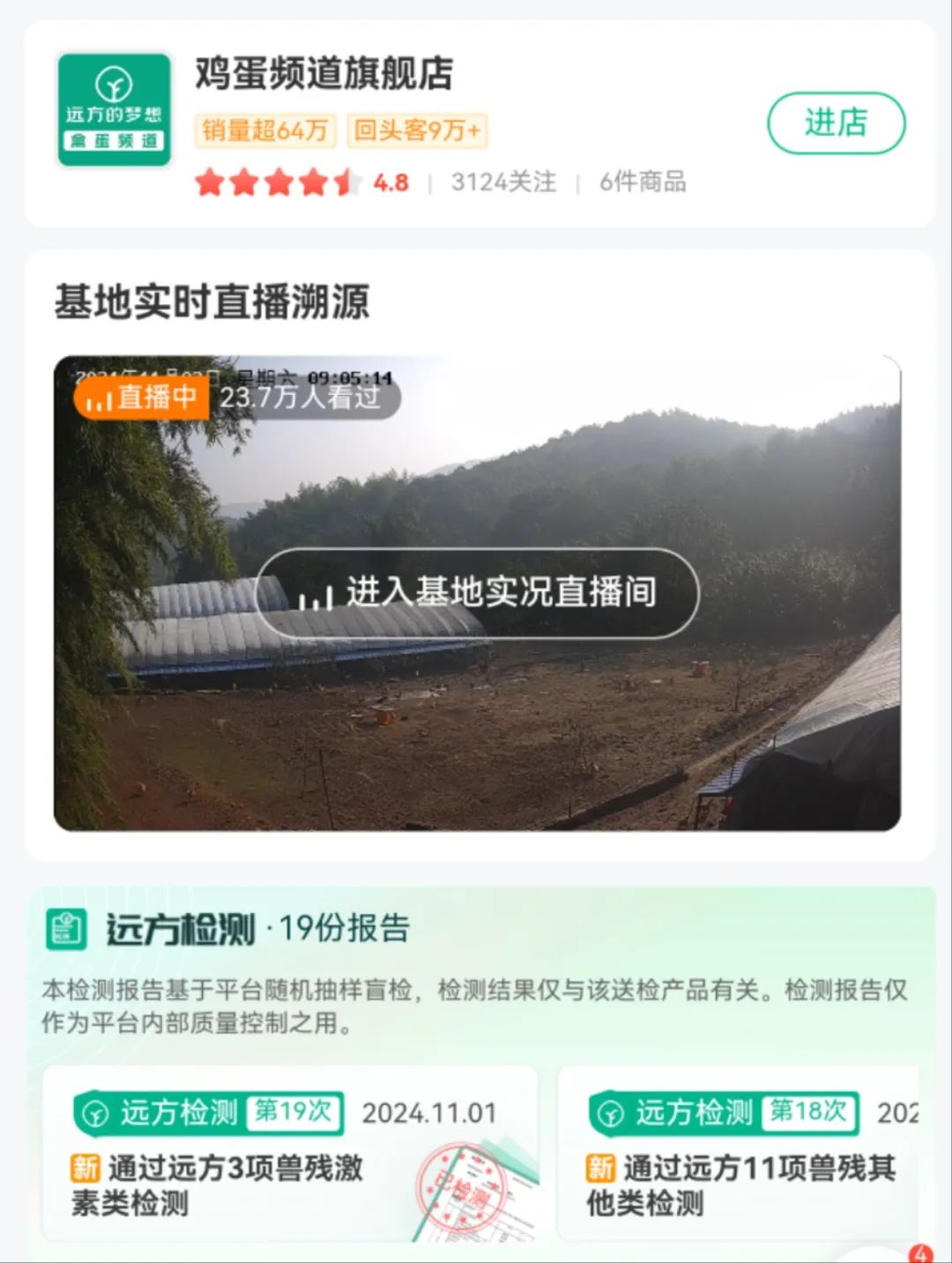View all 19份报告 under 远方检测

(x=344, y=928)
